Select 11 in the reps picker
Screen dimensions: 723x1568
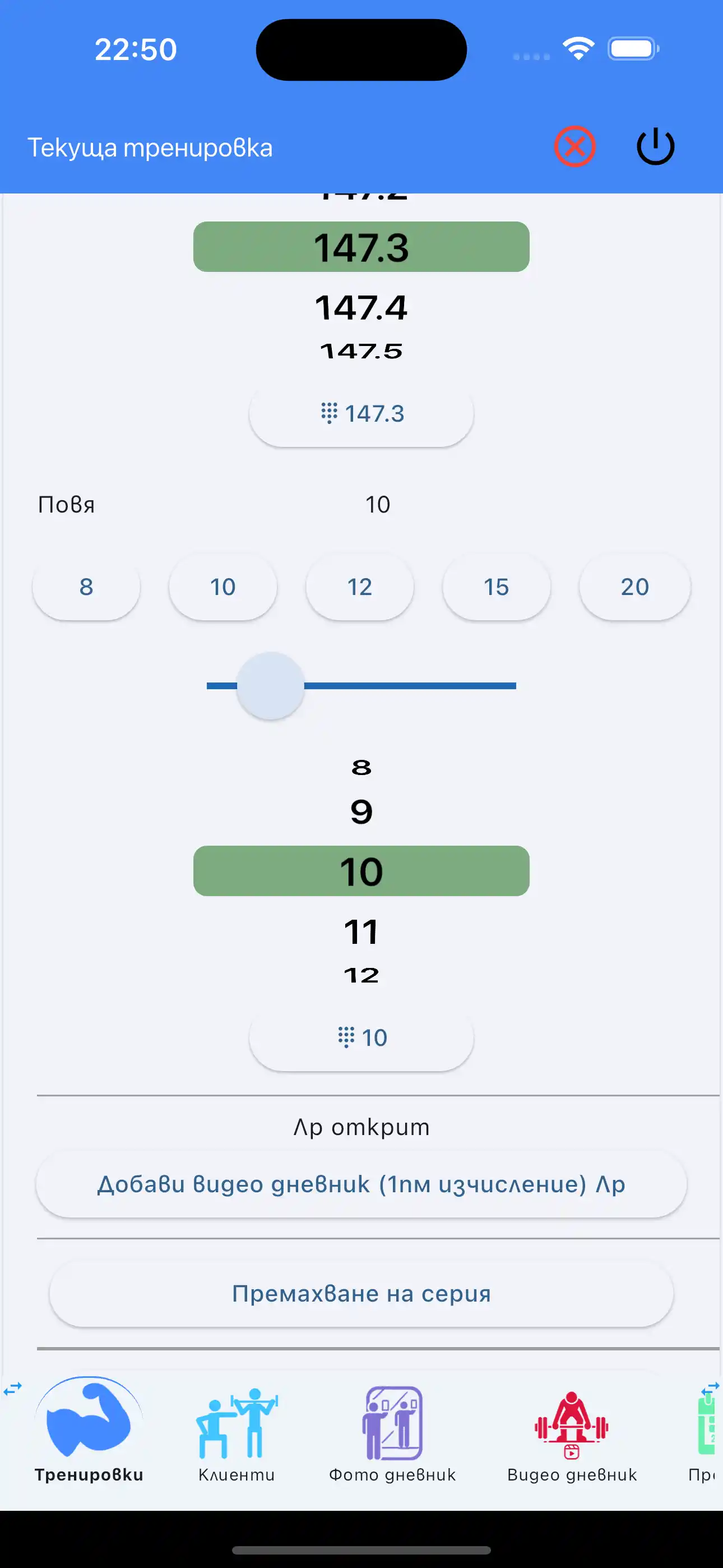(361, 932)
